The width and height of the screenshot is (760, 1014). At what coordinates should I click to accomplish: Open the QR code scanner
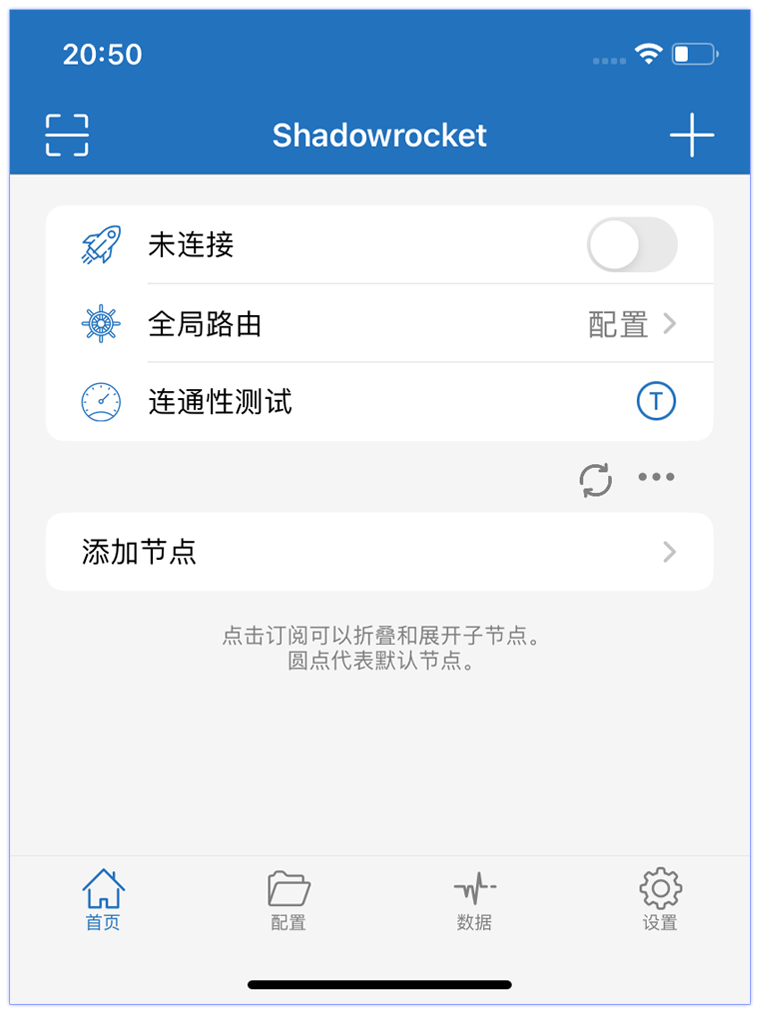[x=67, y=135]
